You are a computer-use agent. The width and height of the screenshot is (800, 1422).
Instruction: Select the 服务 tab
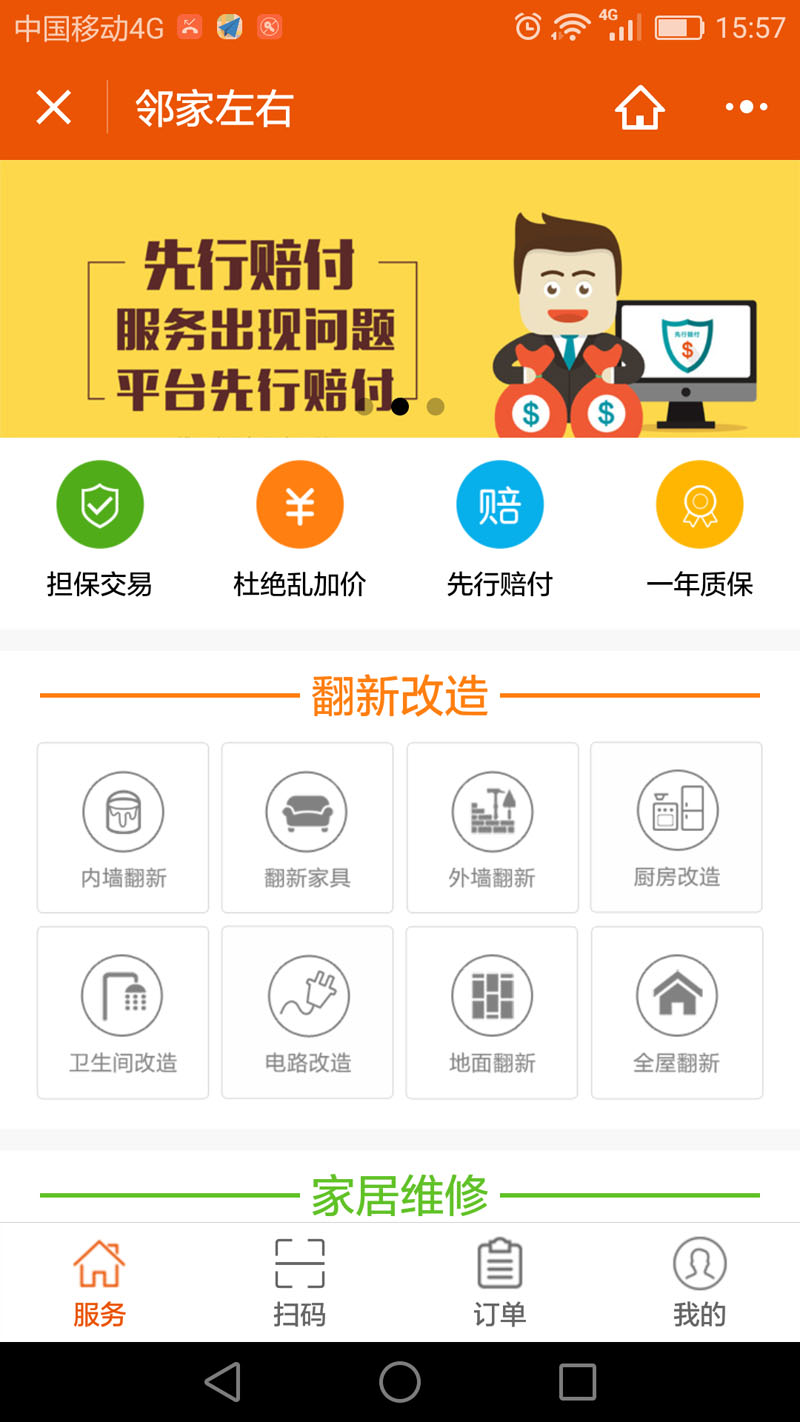pyautogui.click(x=99, y=1282)
